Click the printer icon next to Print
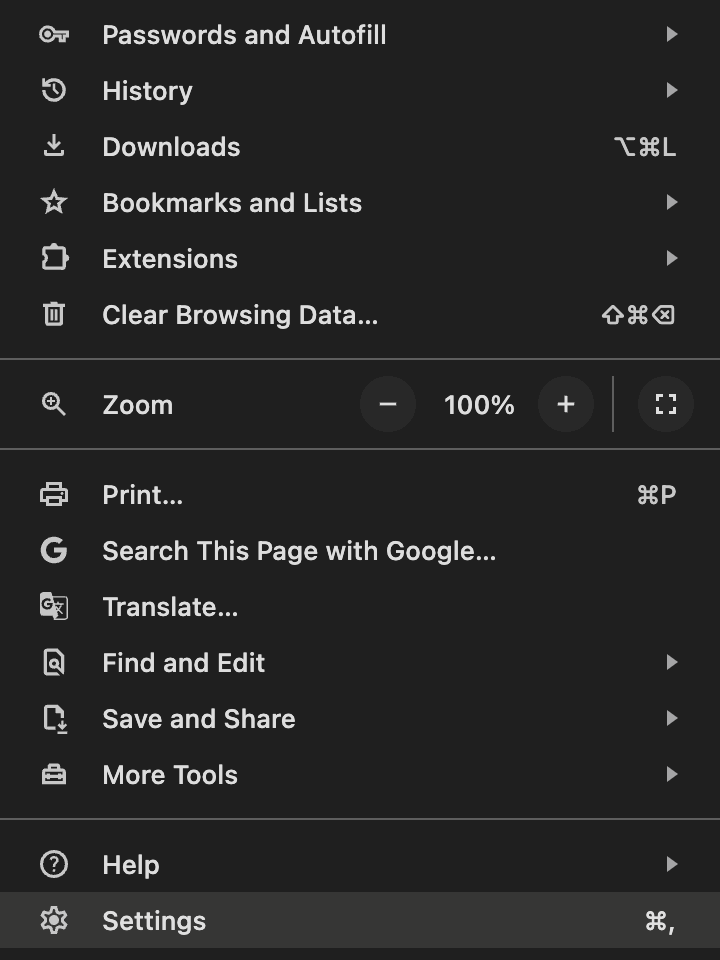 pos(54,494)
